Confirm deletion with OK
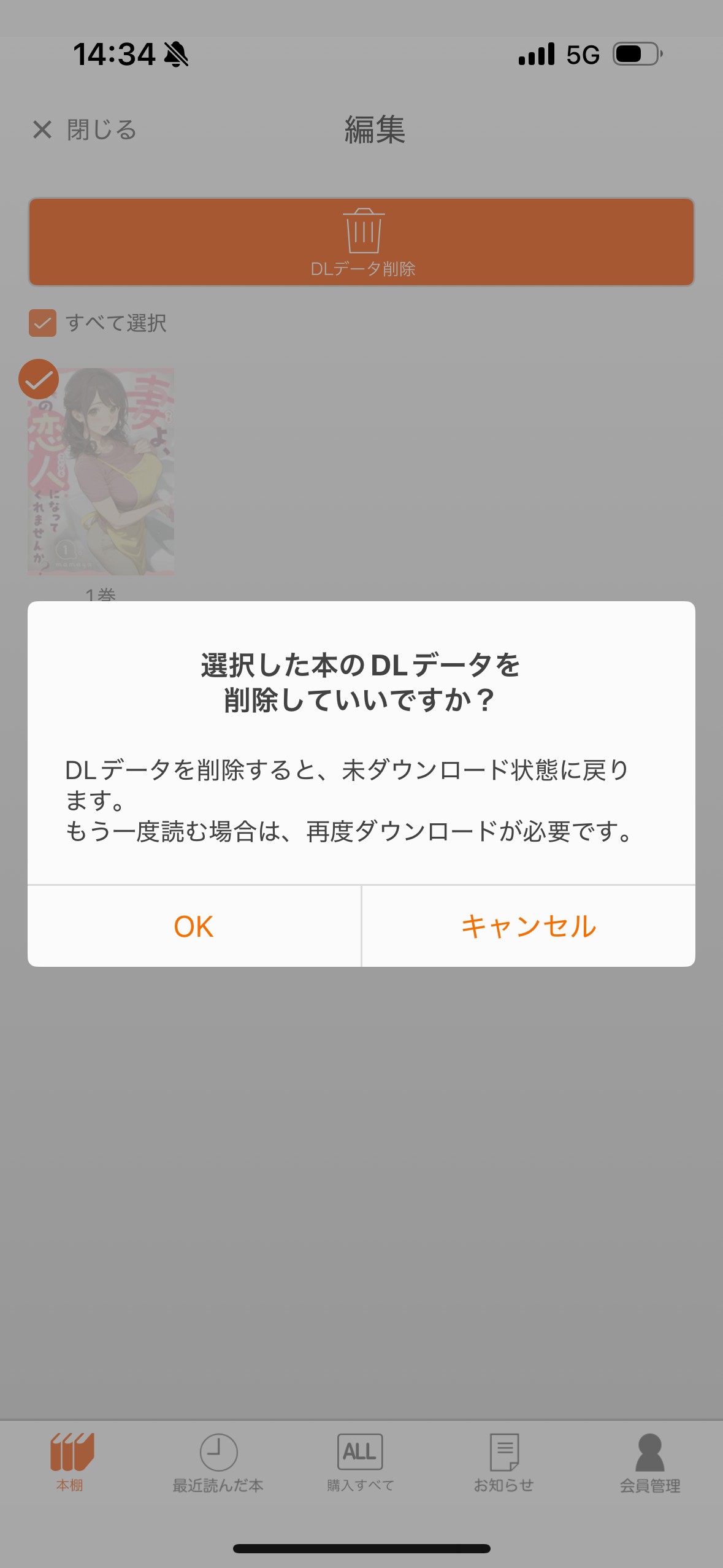The height and width of the screenshot is (1568, 723). (194, 926)
